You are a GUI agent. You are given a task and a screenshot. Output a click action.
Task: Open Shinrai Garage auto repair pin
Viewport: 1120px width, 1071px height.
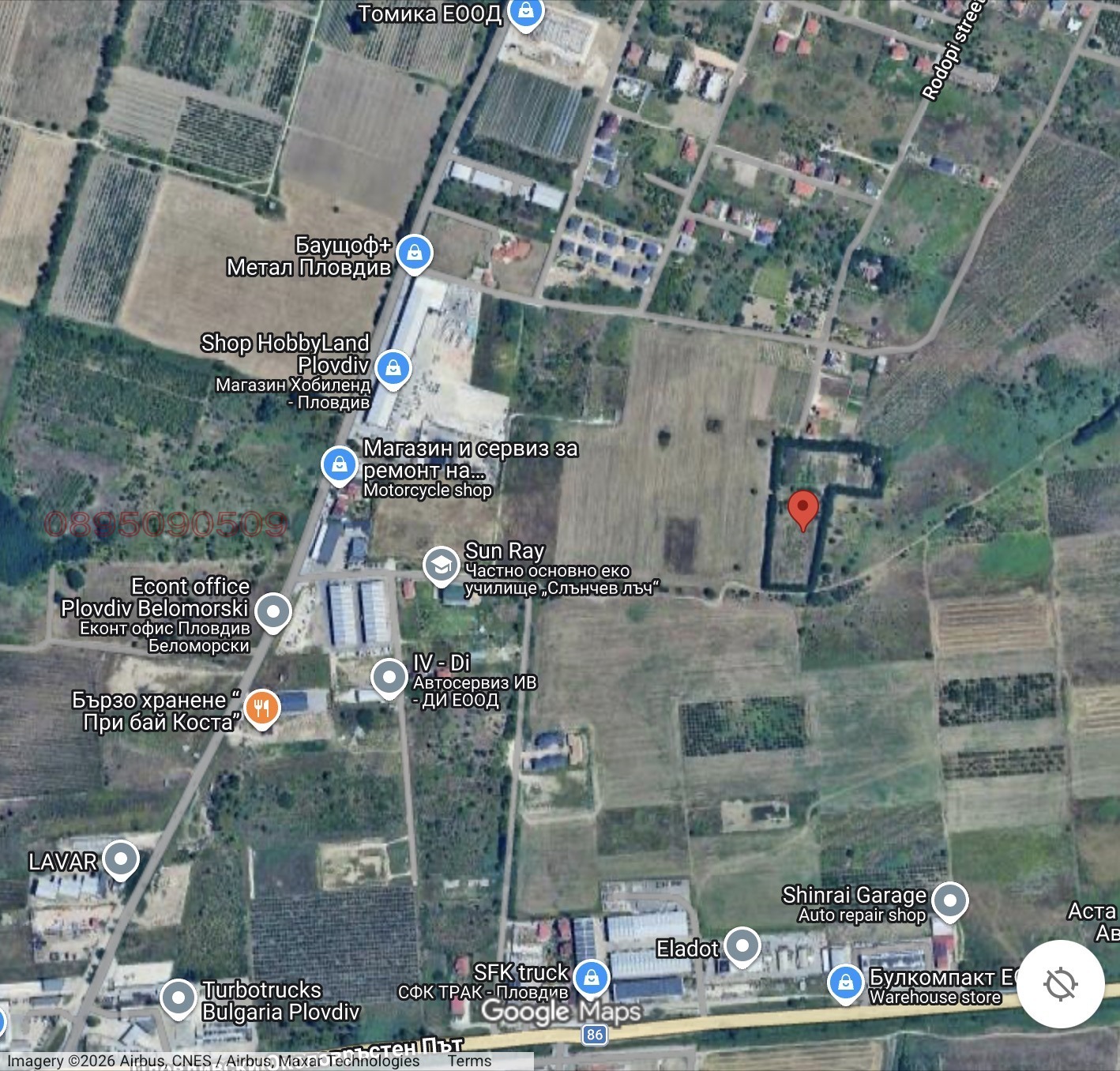click(x=949, y=900)
